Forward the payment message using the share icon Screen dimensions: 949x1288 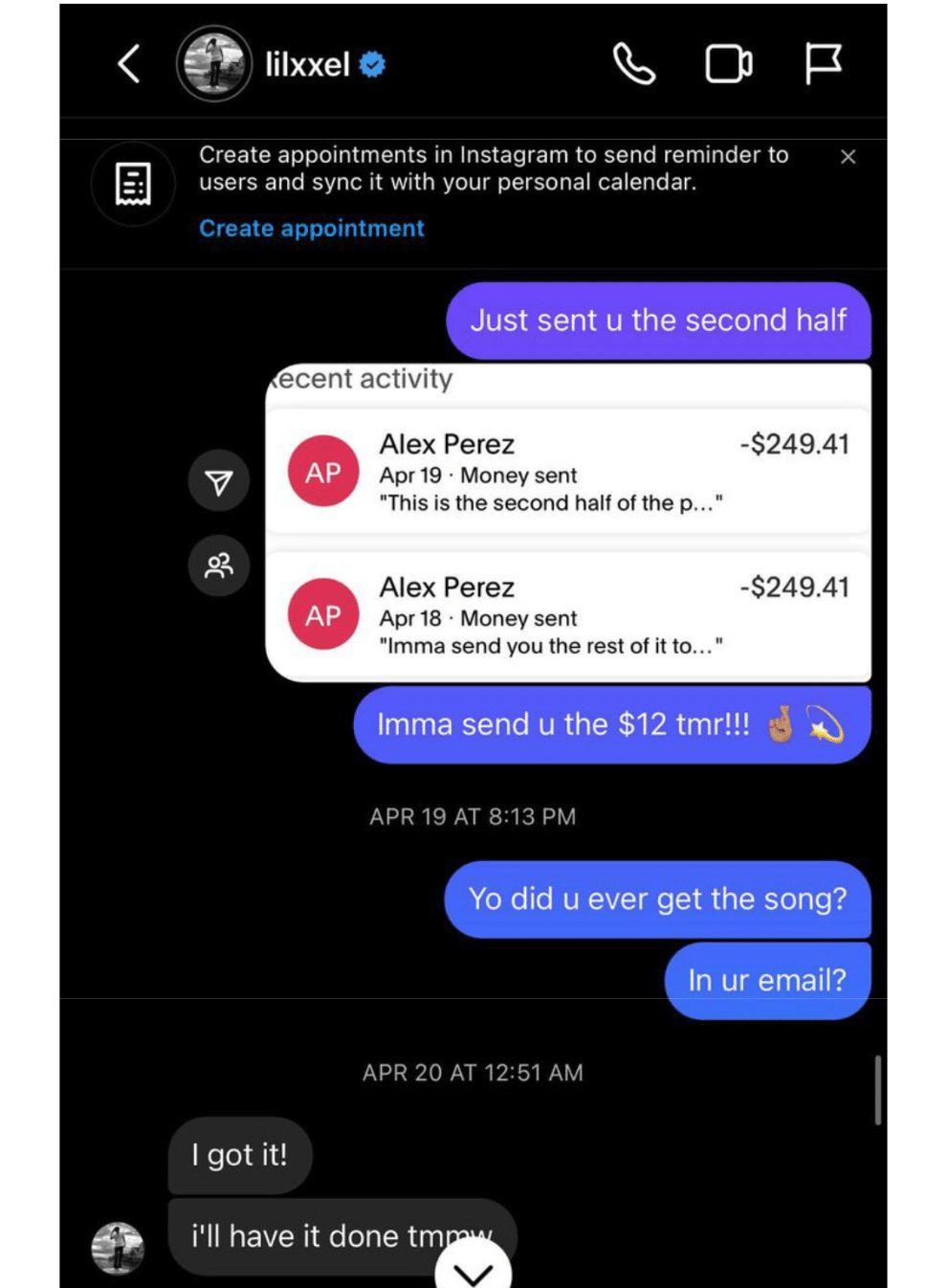218,479
